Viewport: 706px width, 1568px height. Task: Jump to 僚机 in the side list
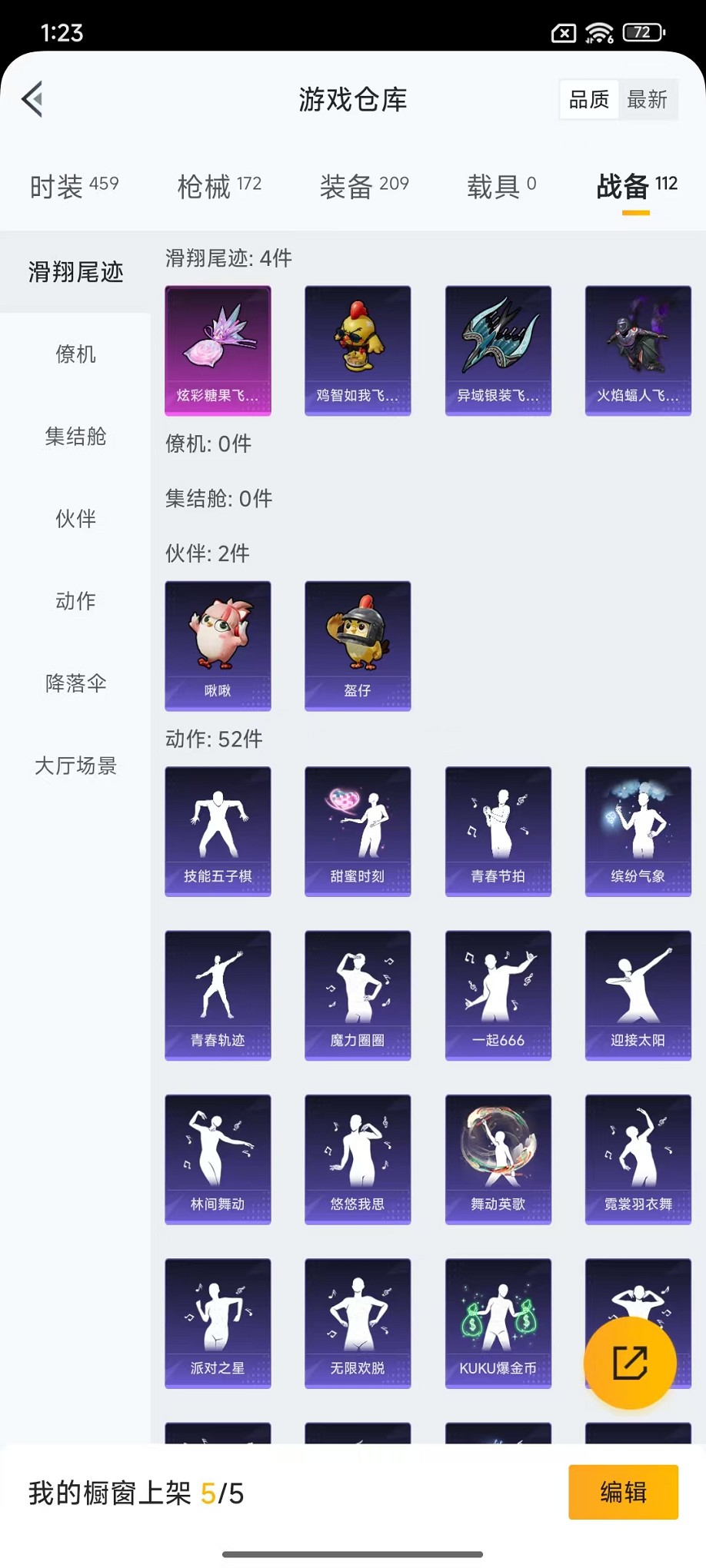[x=75, y=354]
